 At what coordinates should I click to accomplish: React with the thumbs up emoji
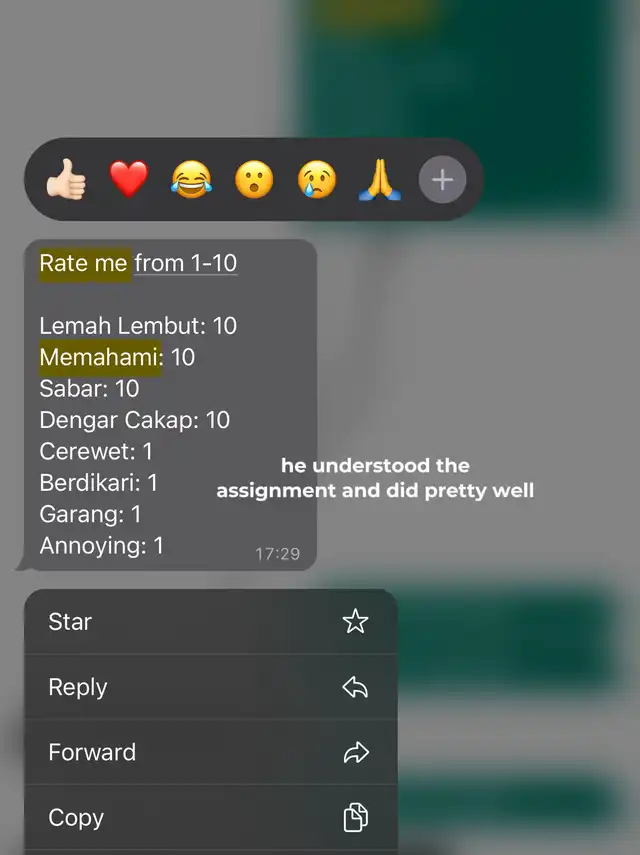point(67,181)
